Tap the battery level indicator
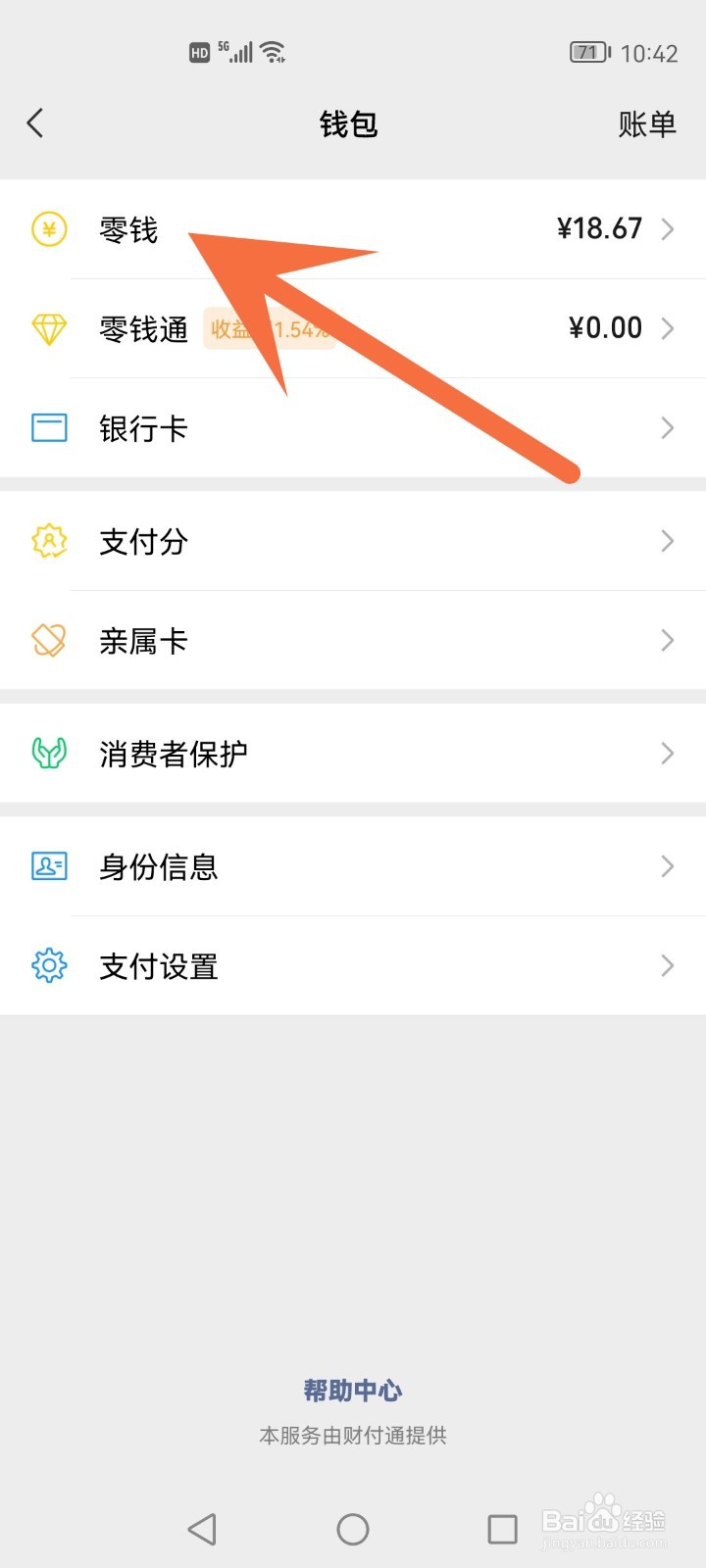 [x=586, y=51]
